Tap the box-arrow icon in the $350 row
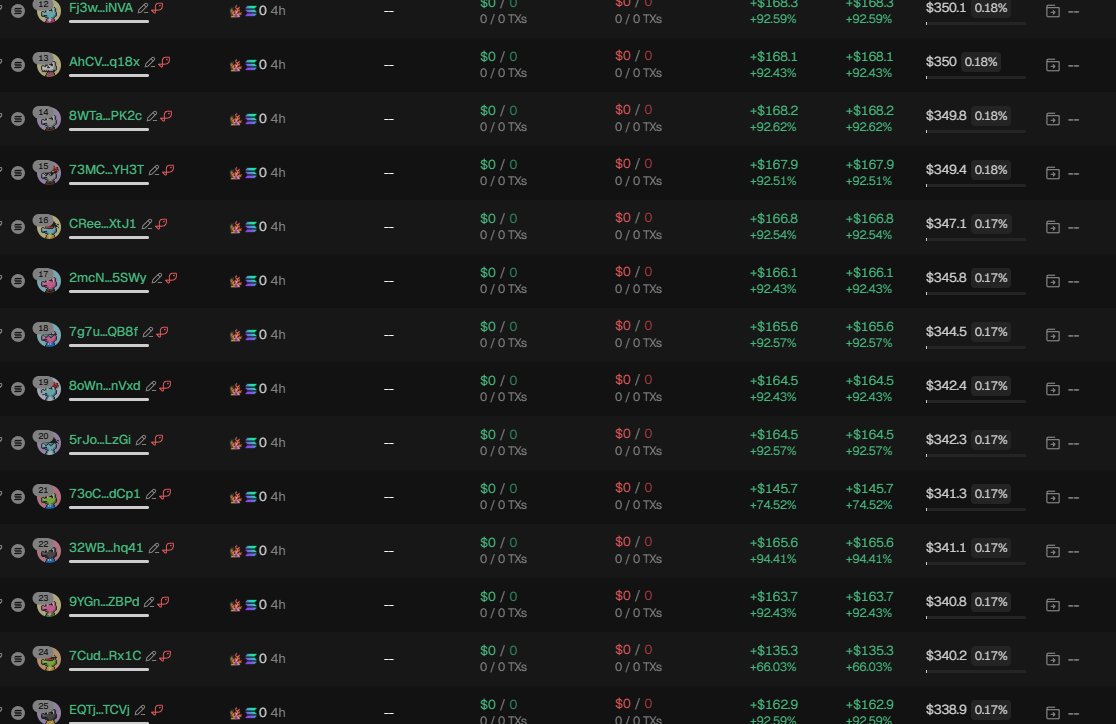The width and height of the screenshot is (1116, 724). tap(1053, 65)
